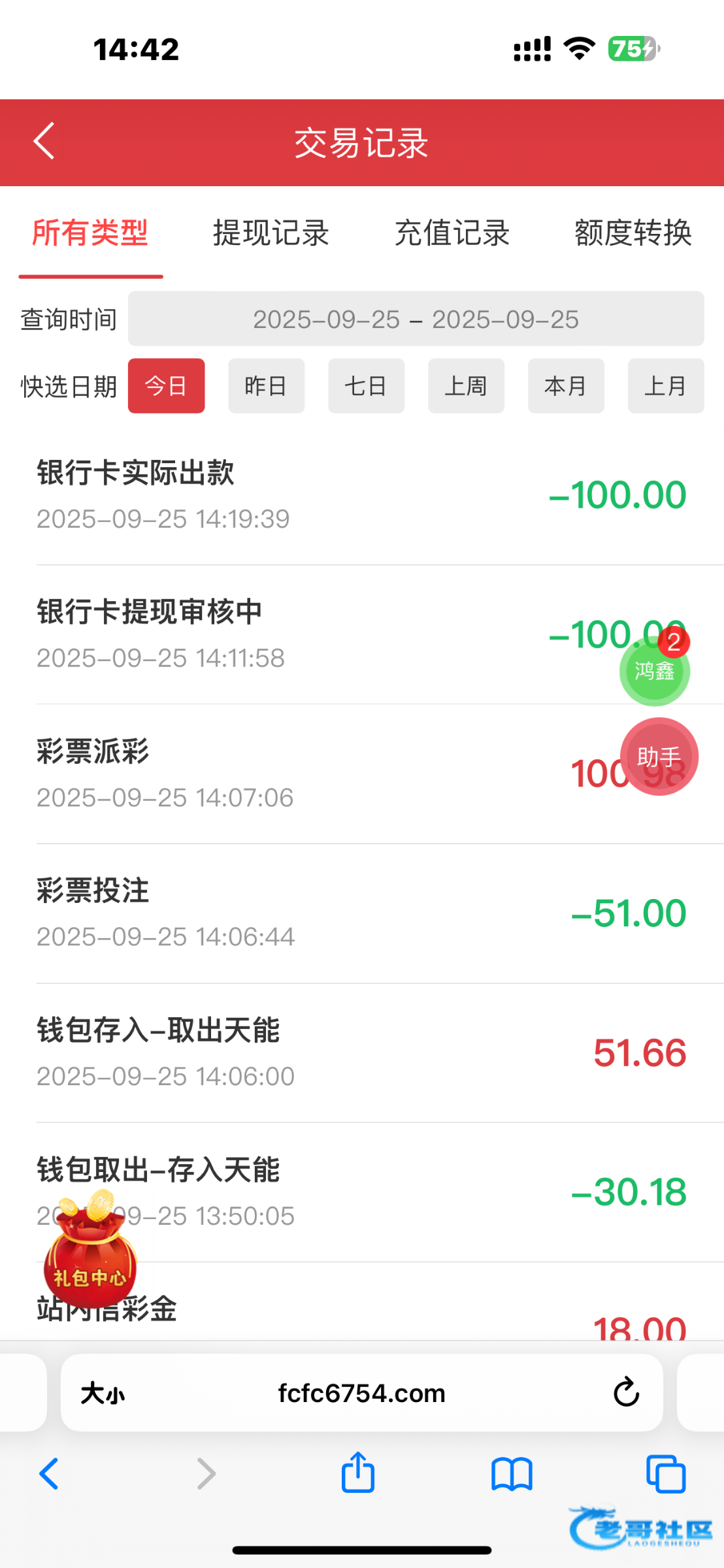This screenshot has height=1568, width=724.
Task: Reload the page in the address bar
Action: pyautogui.click(x=626, y=1392)
